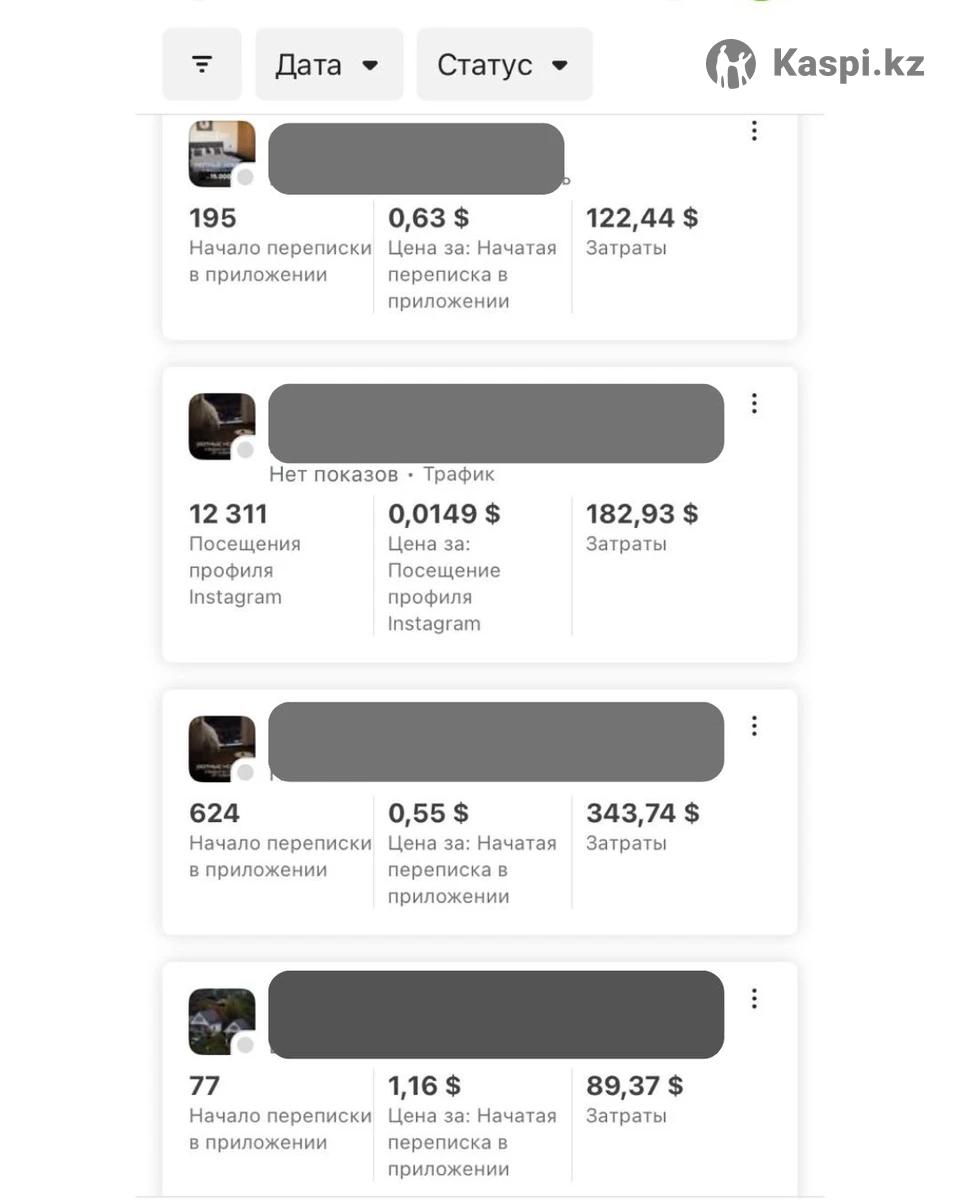Image resolution: width=960 pixels, height=1200 pixels.
Task: Expand the Статус dropdown
Action: point(503,65)
